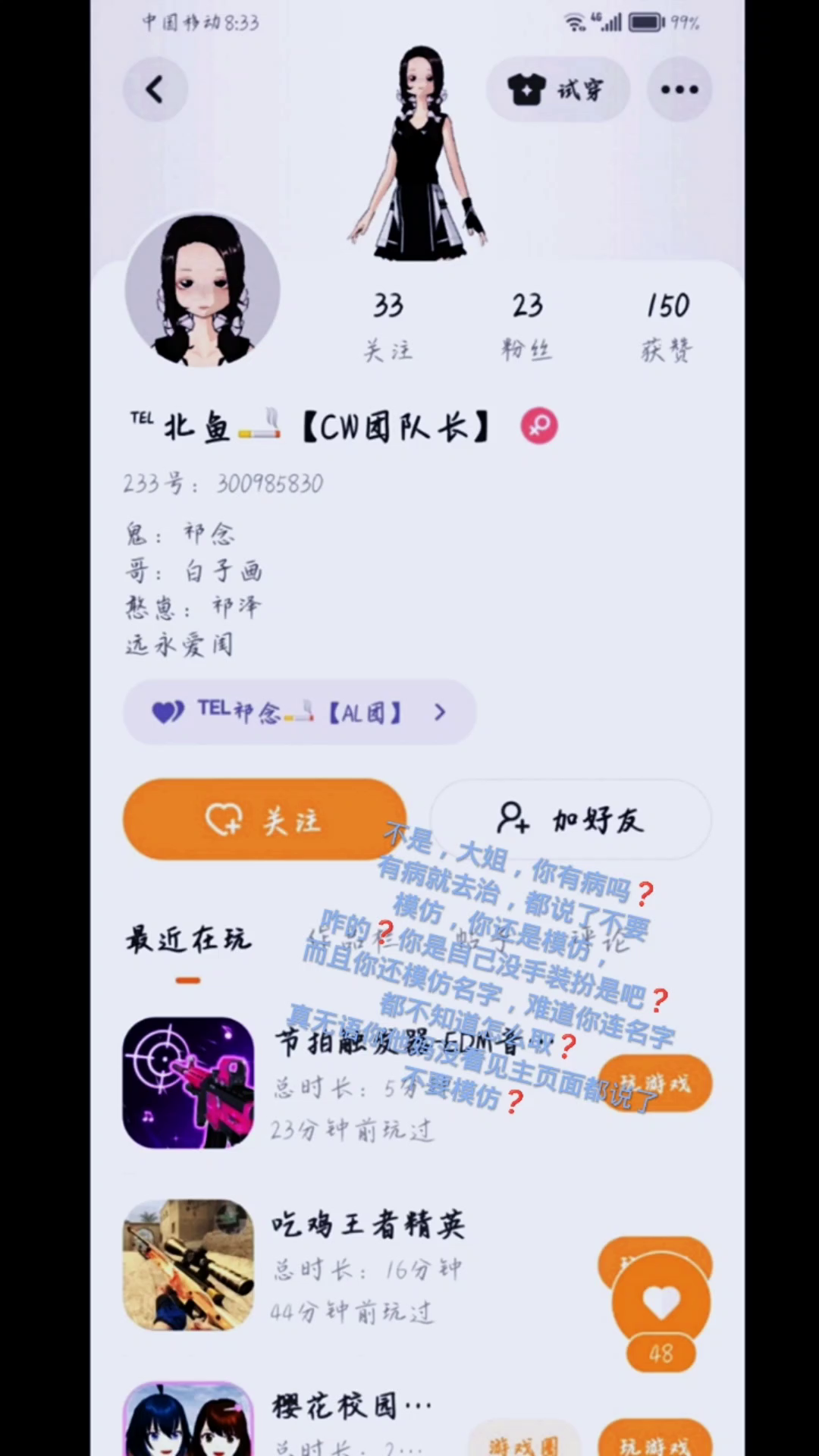Add user via 加好友 button
819x1456 pixels.
570,820
